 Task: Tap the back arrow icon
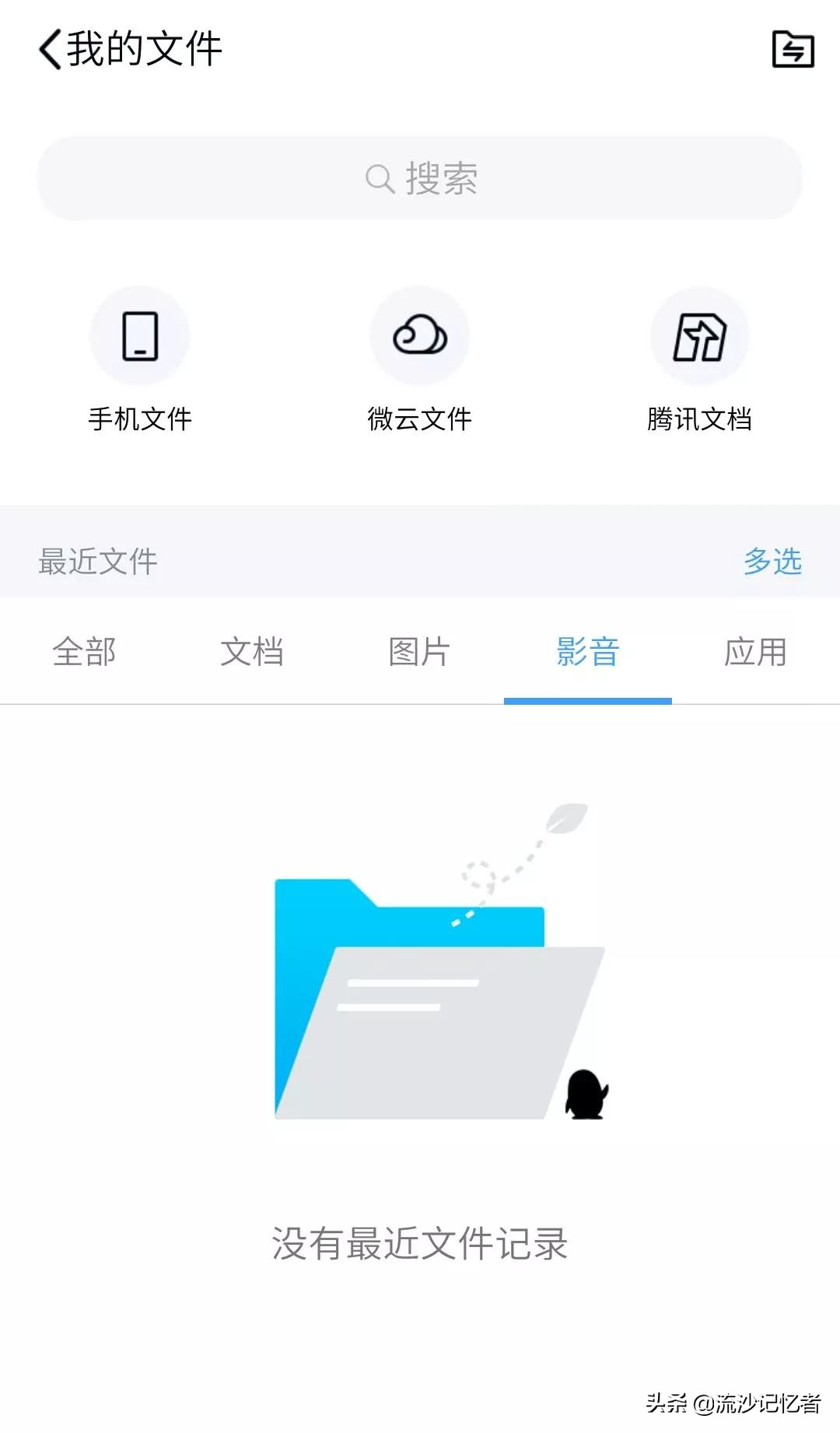48,48
